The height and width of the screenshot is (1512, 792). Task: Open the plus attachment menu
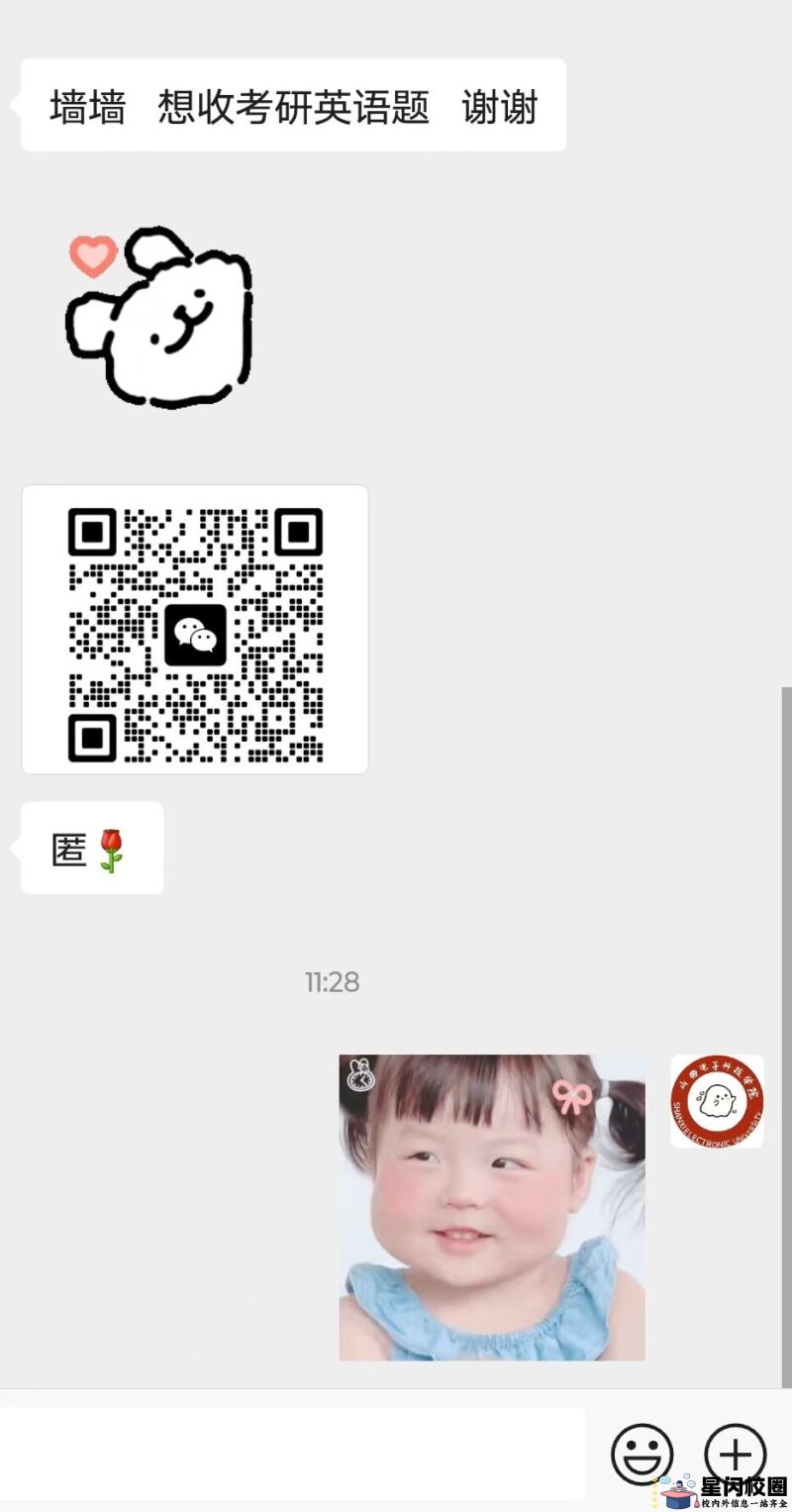tap(735, 1452)
